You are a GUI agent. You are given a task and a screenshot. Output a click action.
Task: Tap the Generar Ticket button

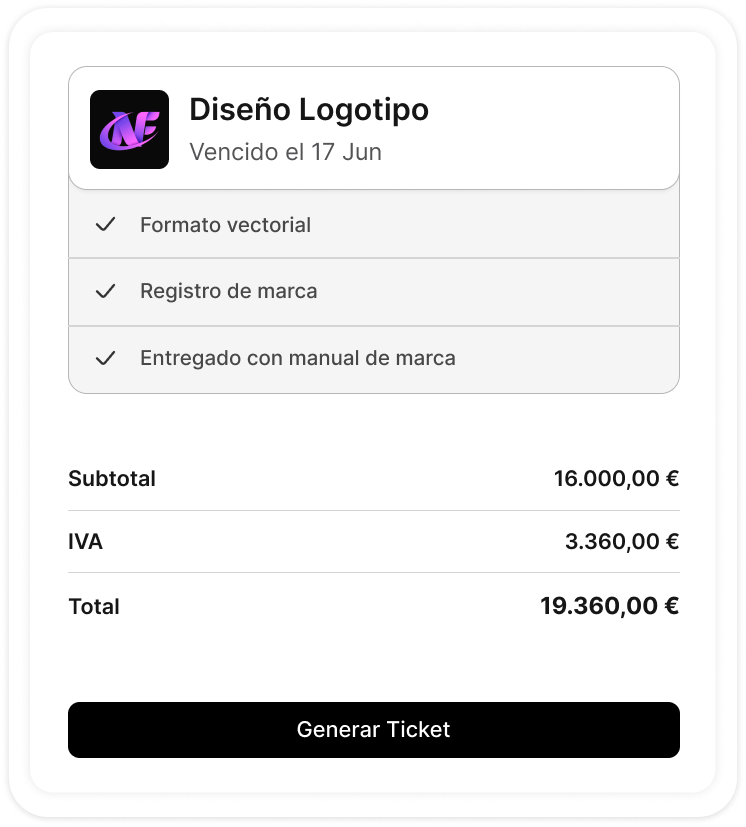pyautogui.click(x=373, y=730)
